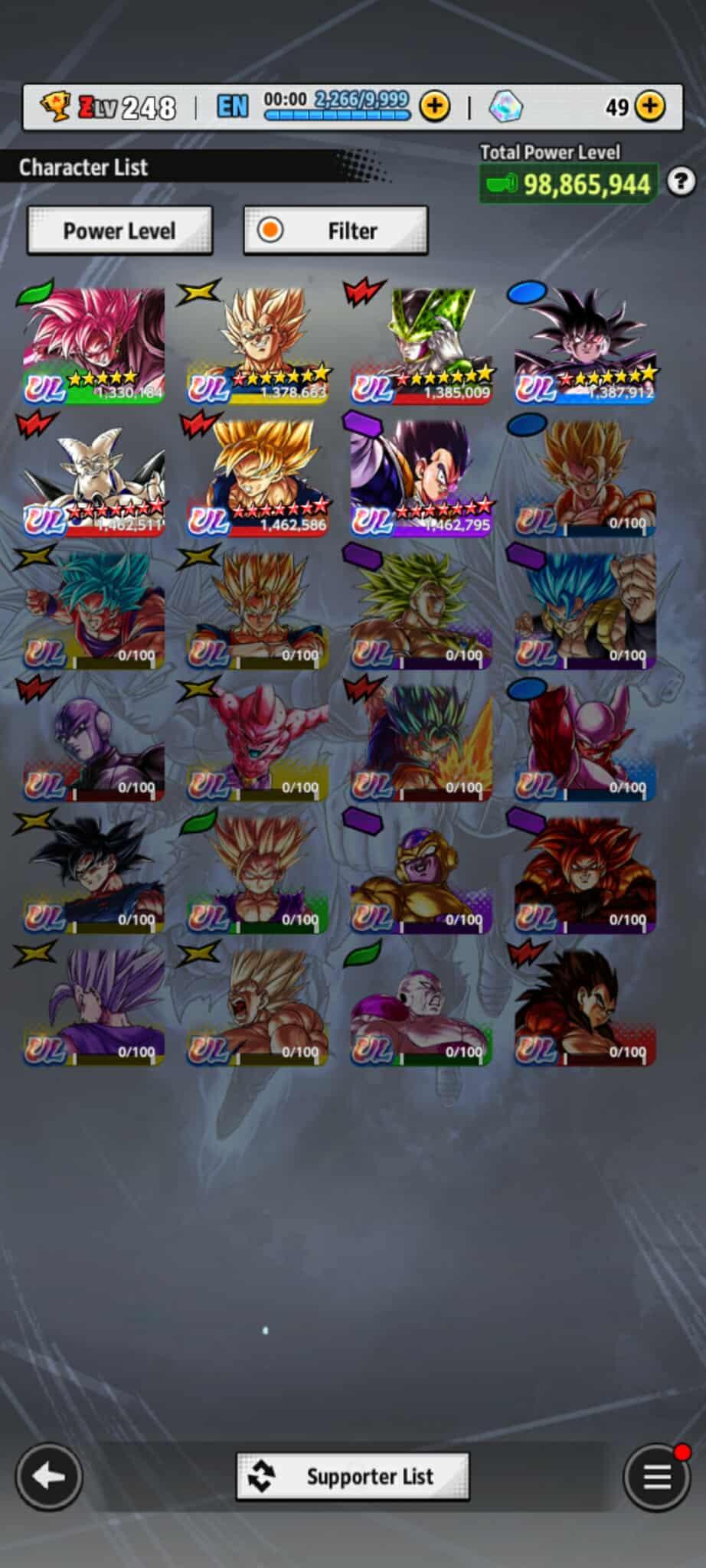This screenshot has height=1568, width=706.
Task: Change the Power Level sort order
Action: click(119, 230)
